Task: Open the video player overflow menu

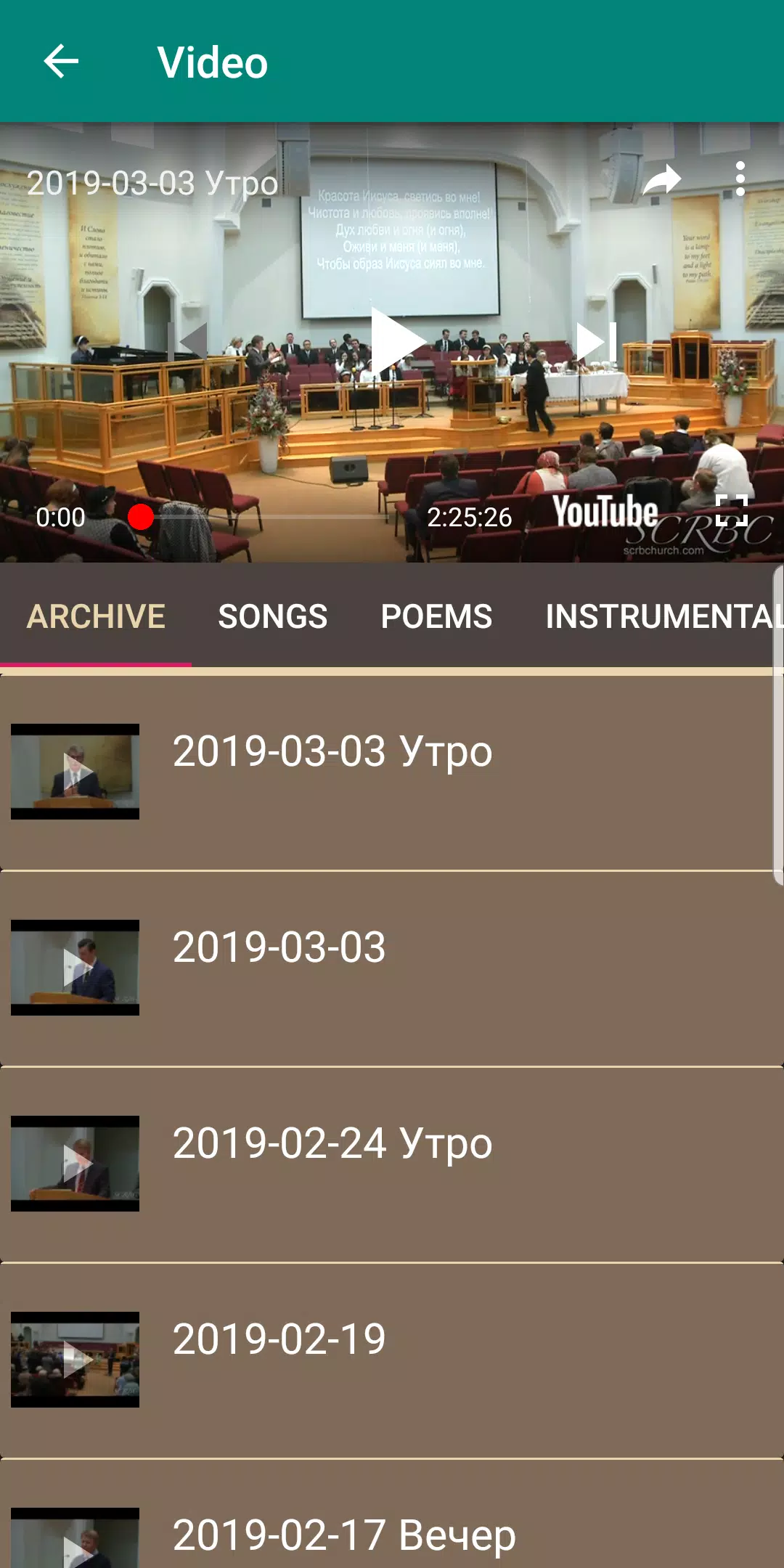Action: [740, 179]
